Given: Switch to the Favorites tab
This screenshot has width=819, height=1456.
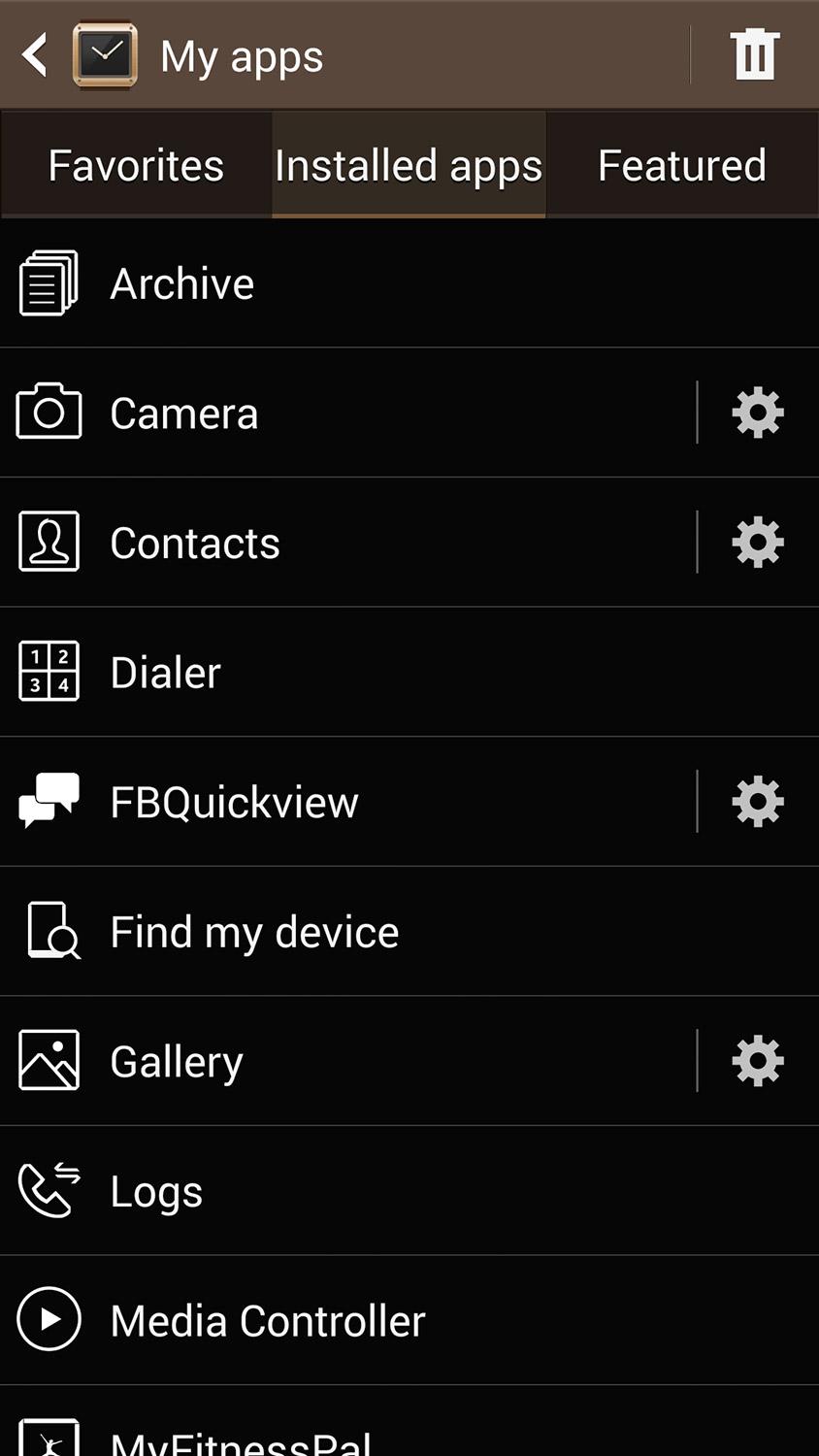Looking at the screenshot, I should [x=136, y=165].
